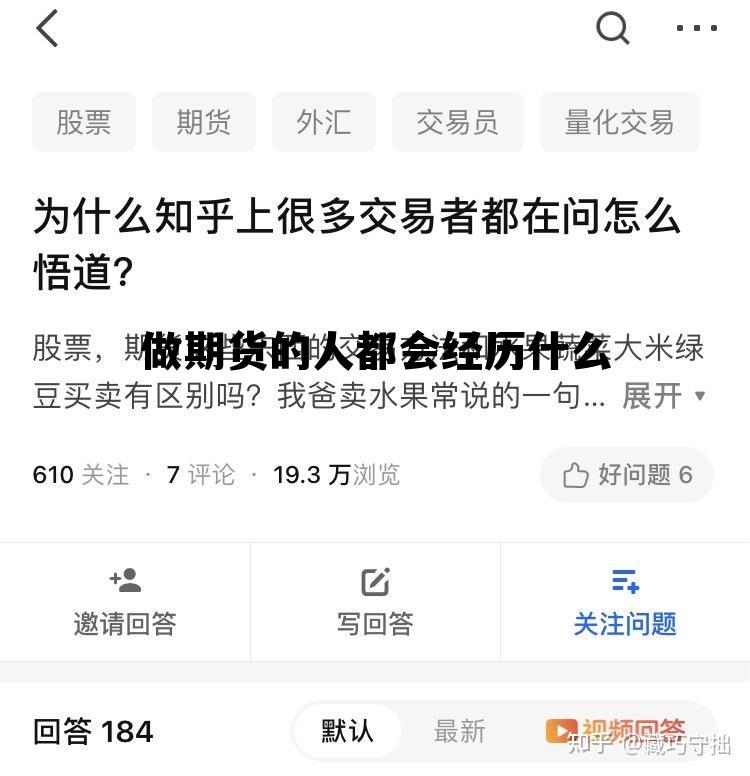Tap the 回答 184 answers count
The image size is (750, 776).
(90, 731)
